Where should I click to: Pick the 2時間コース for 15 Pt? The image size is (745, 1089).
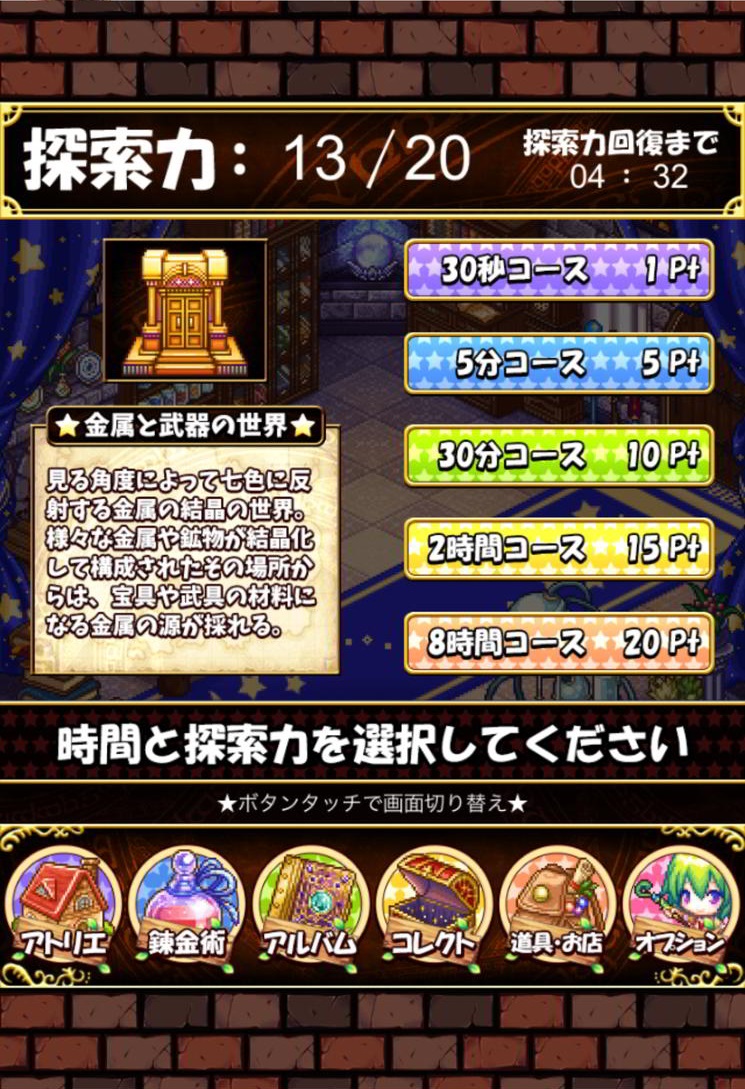click(558, 548)
